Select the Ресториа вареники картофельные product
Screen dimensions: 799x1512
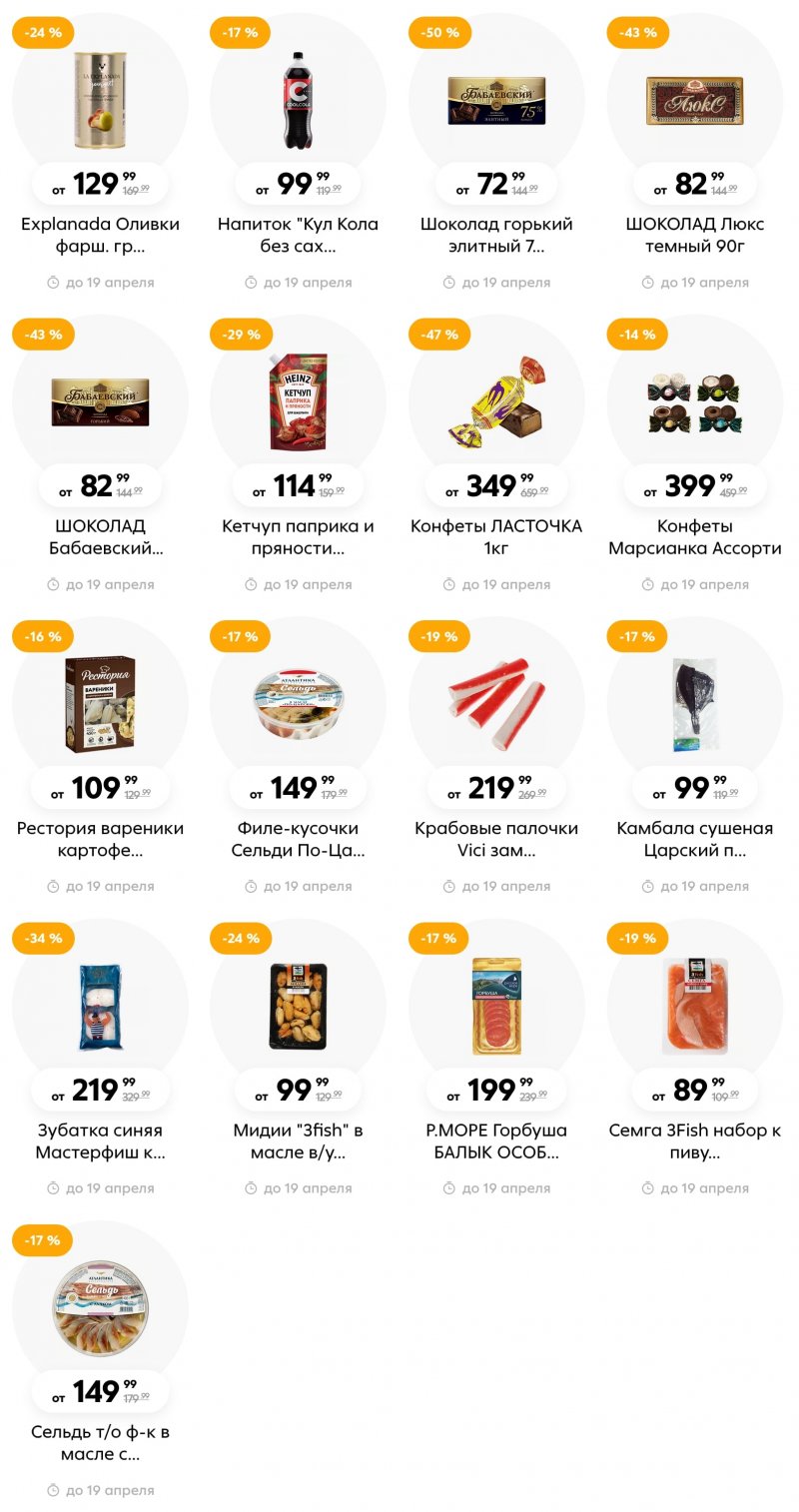[100, 704]
